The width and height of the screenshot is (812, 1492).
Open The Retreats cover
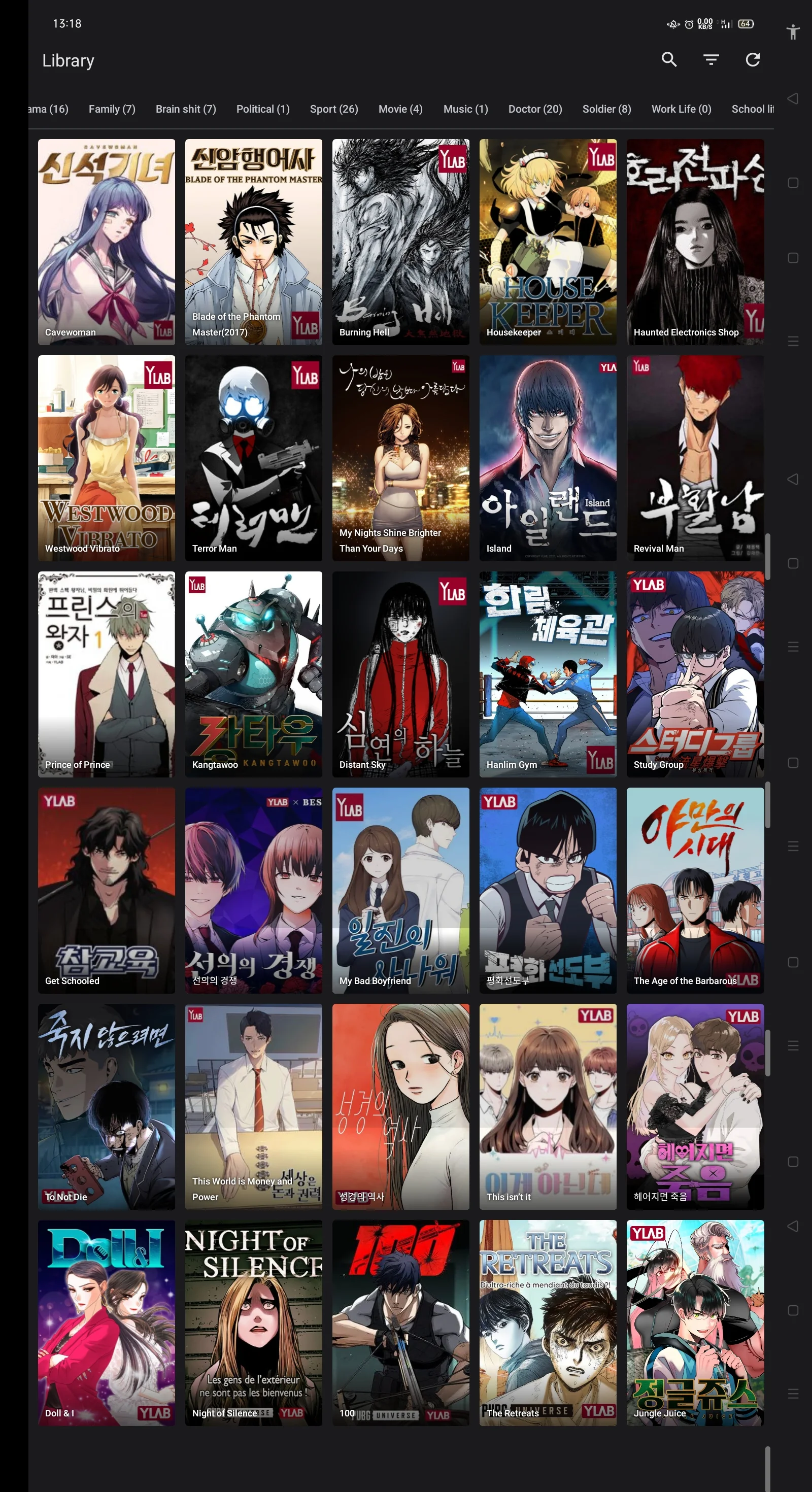547,1323
